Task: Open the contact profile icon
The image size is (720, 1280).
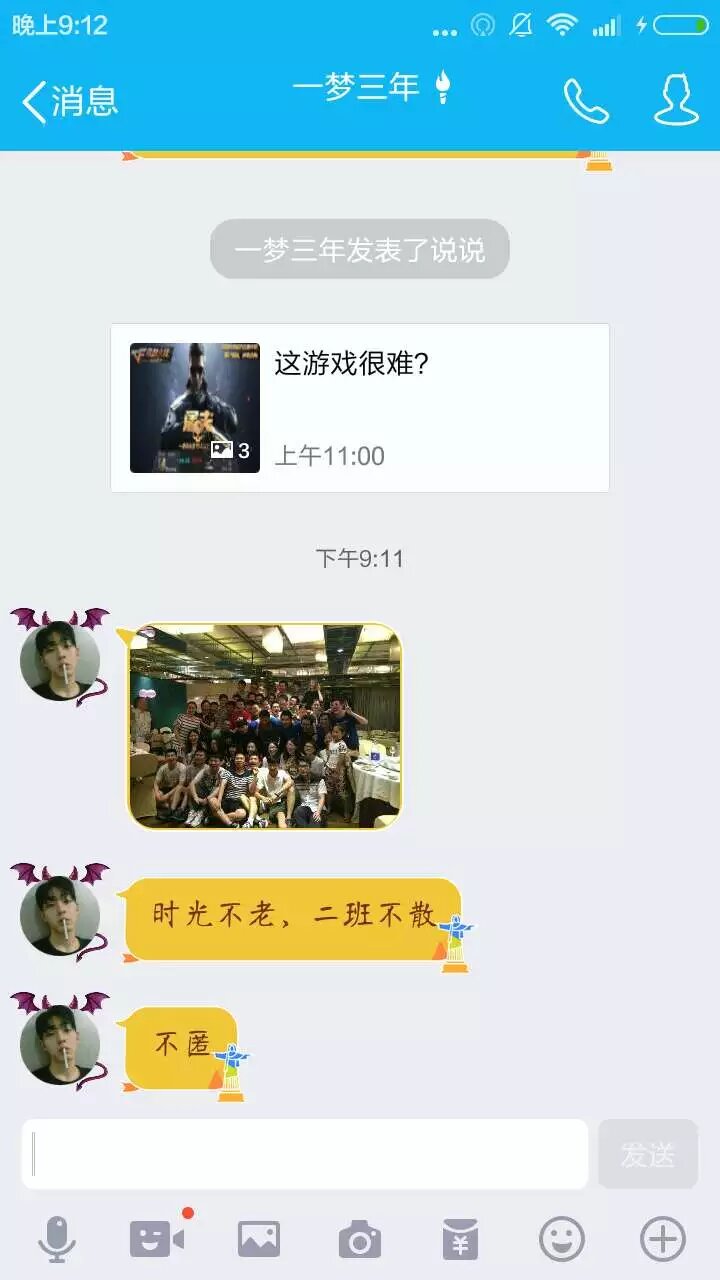Action: (676, 101)
